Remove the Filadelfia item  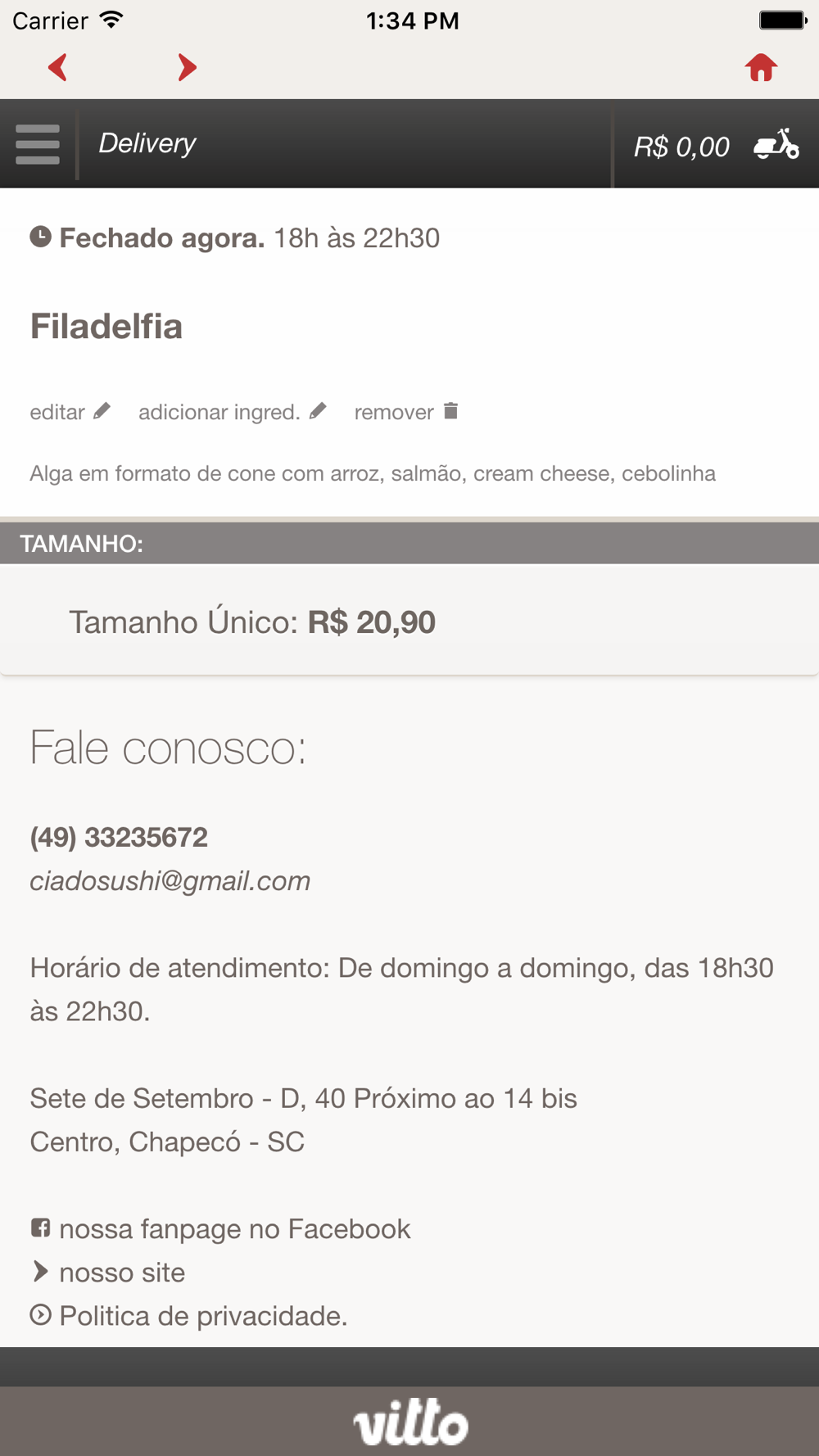pos(406,412)
